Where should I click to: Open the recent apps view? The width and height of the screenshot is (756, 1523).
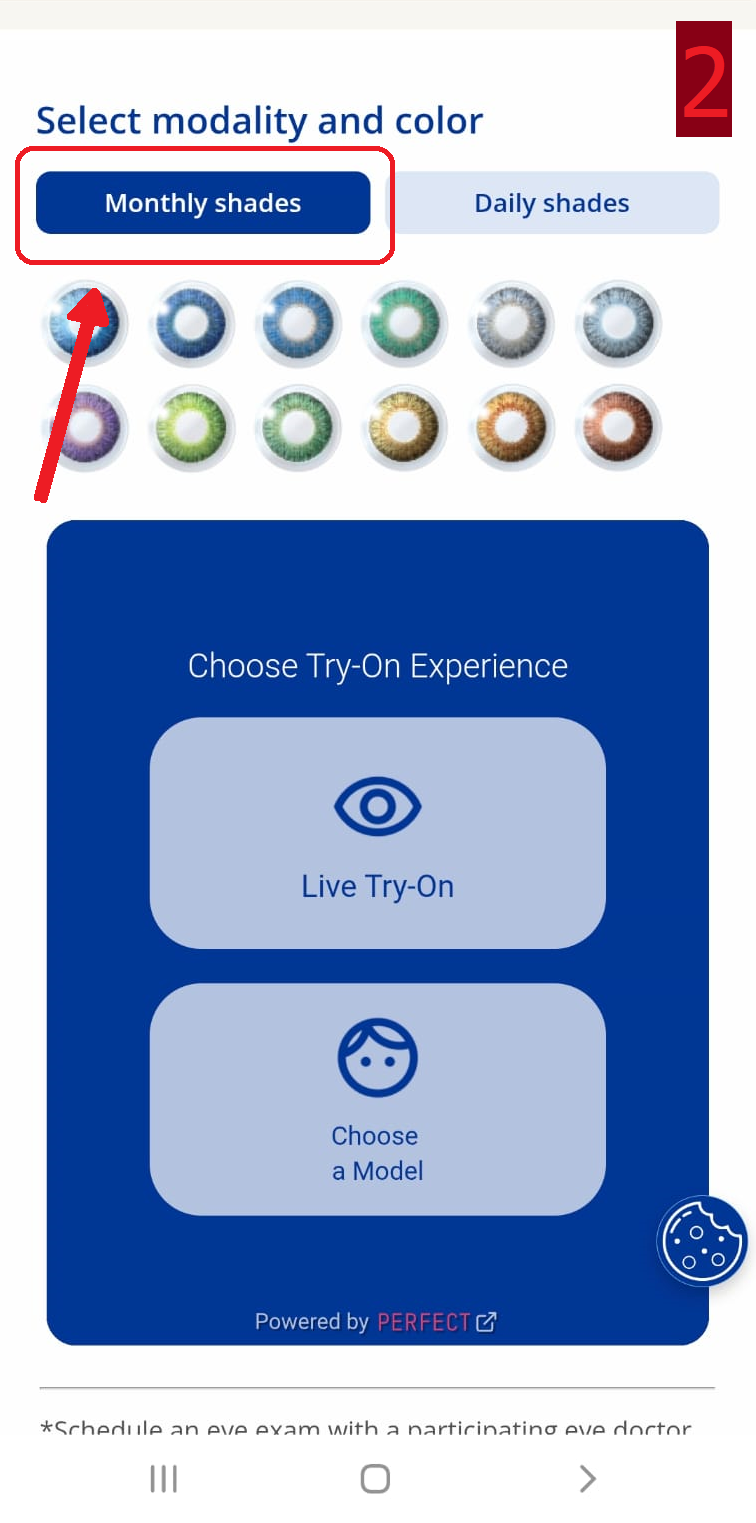[163, 1478]
